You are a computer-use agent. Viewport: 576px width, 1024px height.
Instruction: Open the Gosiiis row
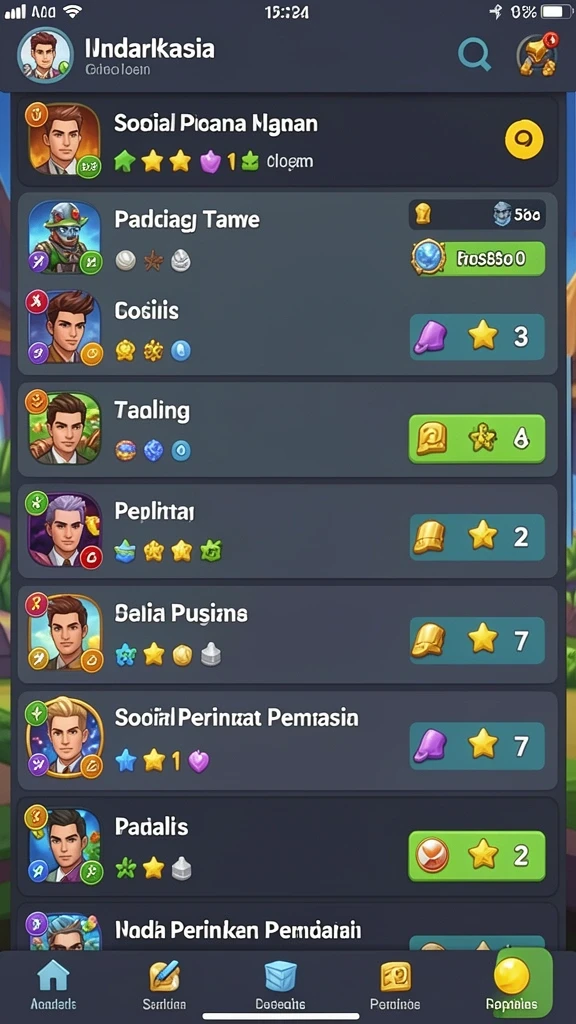(x=287, y=330)
